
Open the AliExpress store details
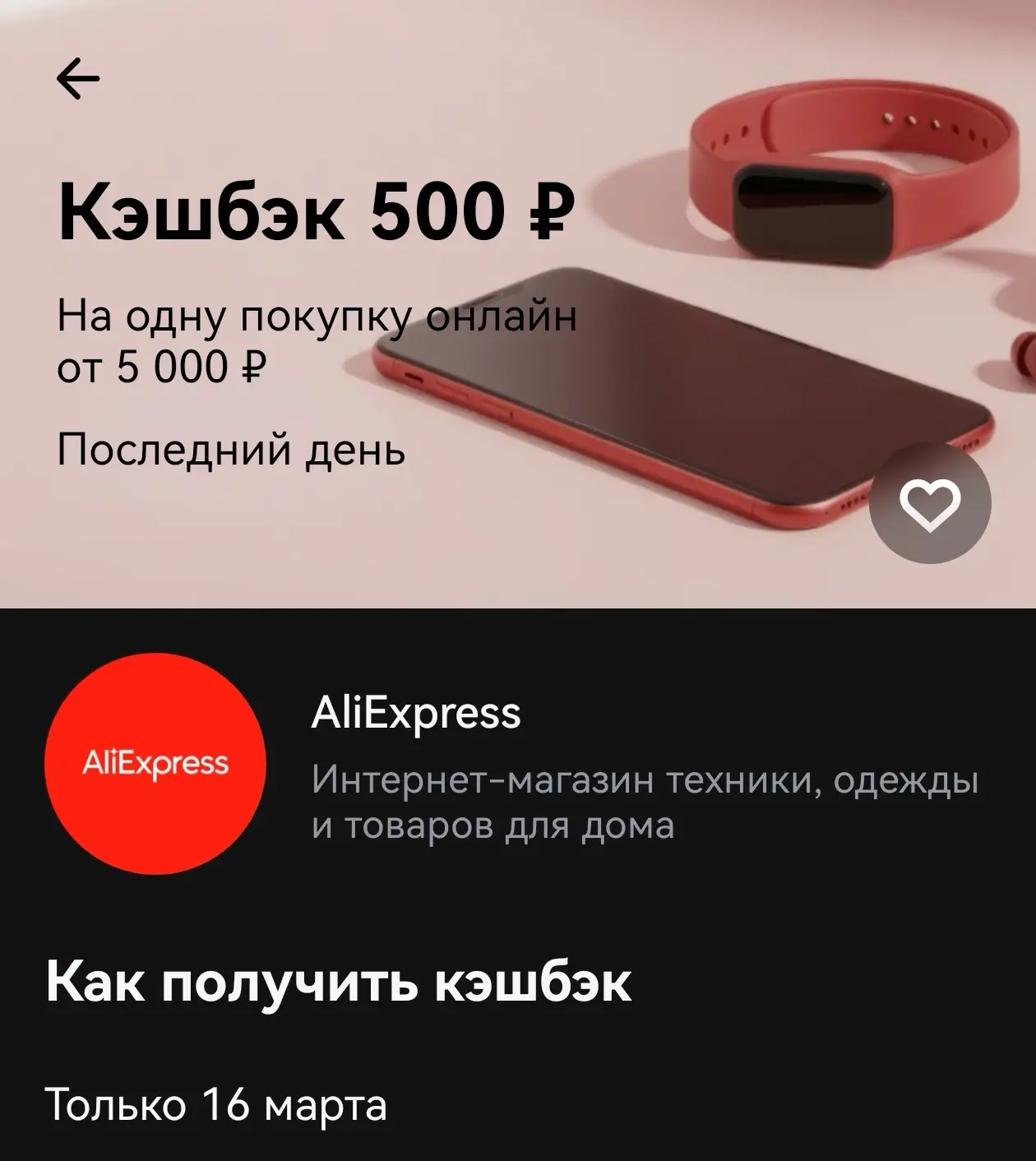[x=416, y=713]
